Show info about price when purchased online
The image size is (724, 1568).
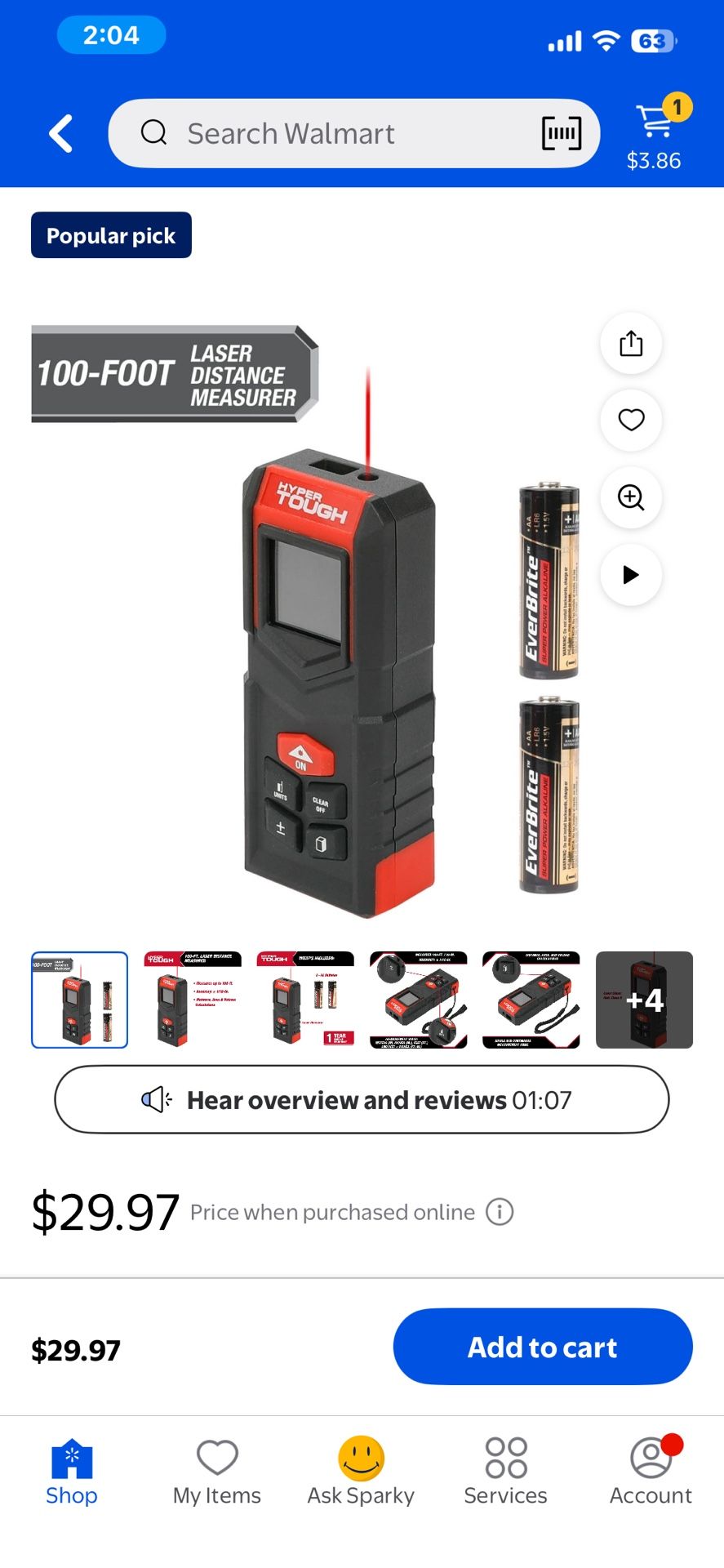pos(500,1212)
